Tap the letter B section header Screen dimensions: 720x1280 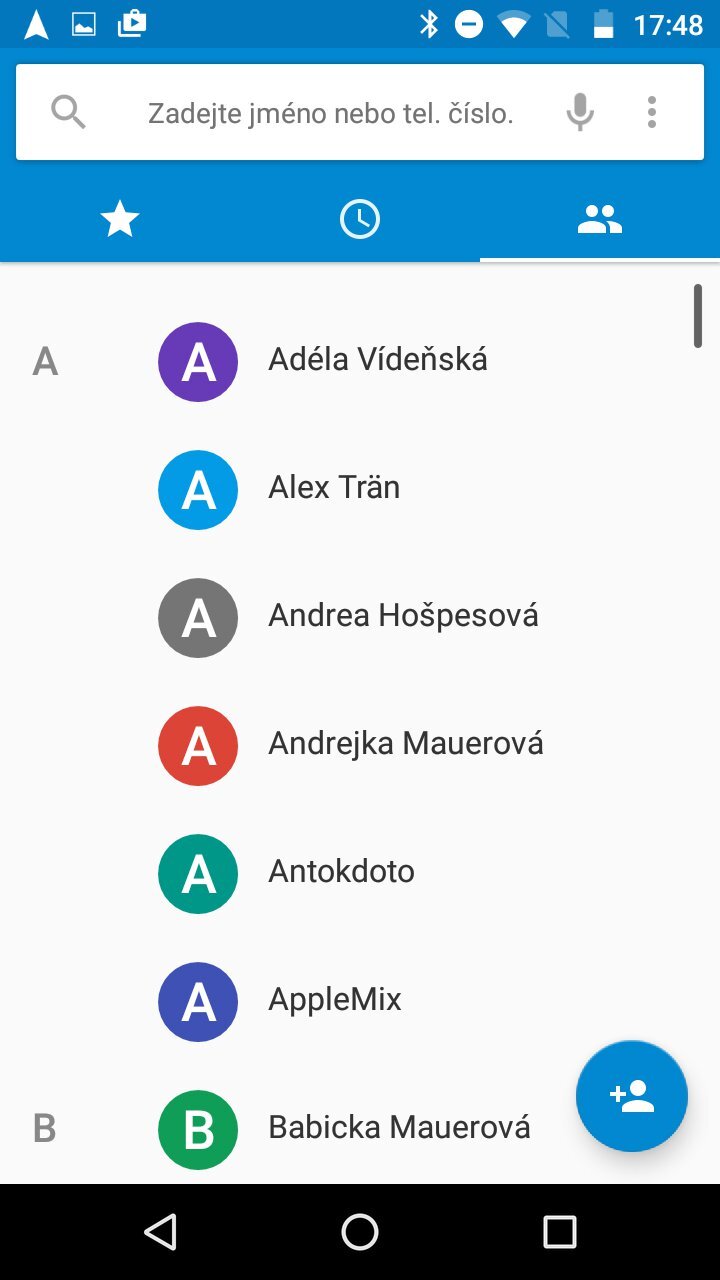point(44,1130)
